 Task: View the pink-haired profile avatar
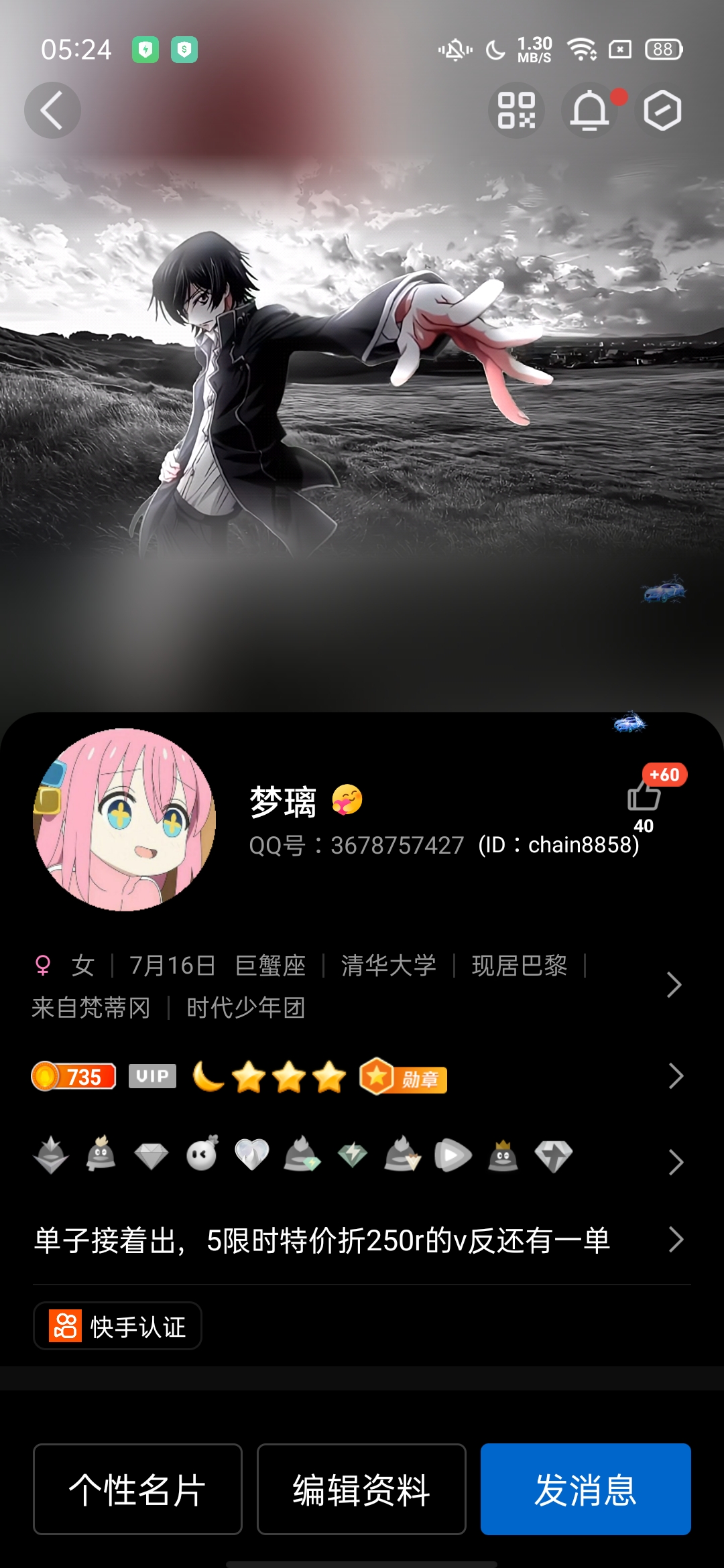point(125,820)
